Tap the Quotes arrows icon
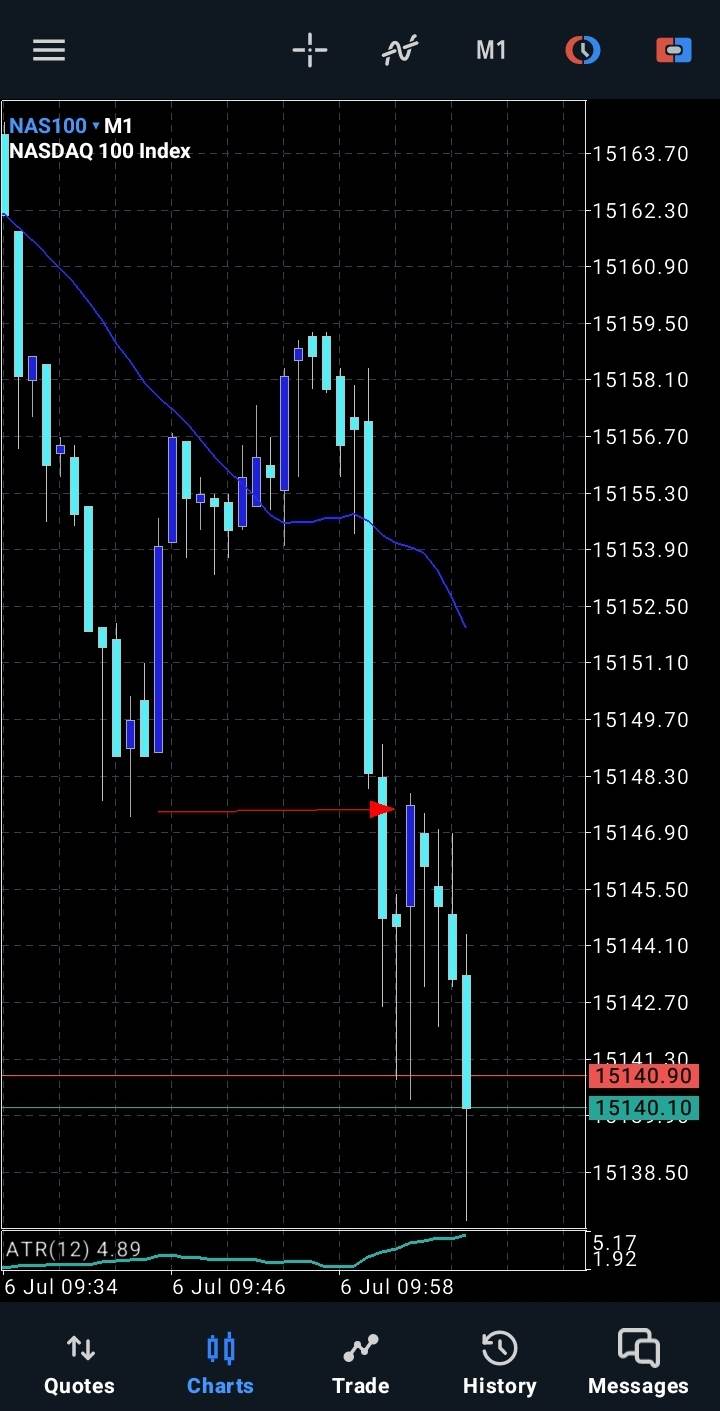The image size is (720, 1411). click(x=79, y=1347)
